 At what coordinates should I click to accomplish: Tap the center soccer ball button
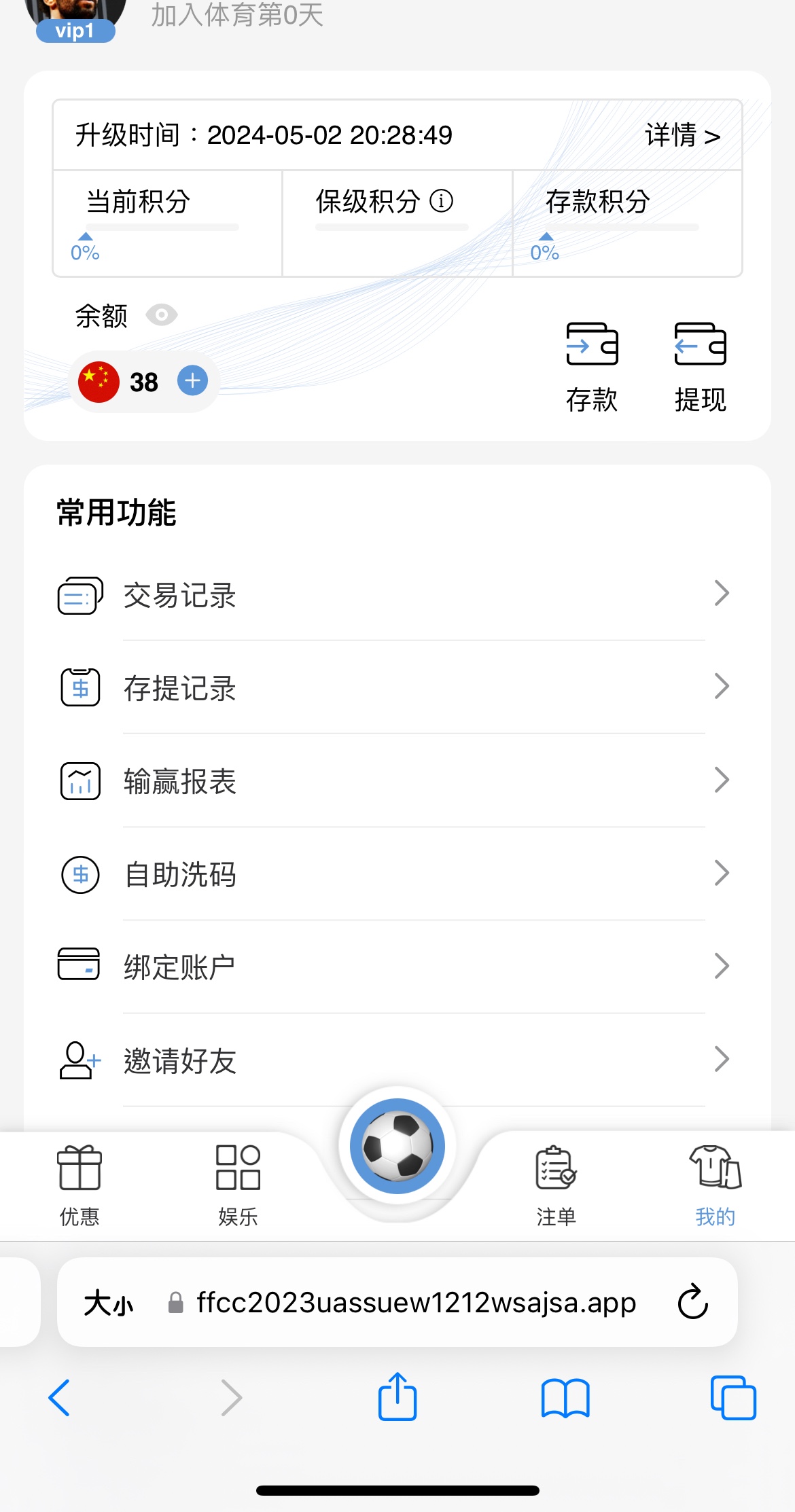click(397, 1147)
